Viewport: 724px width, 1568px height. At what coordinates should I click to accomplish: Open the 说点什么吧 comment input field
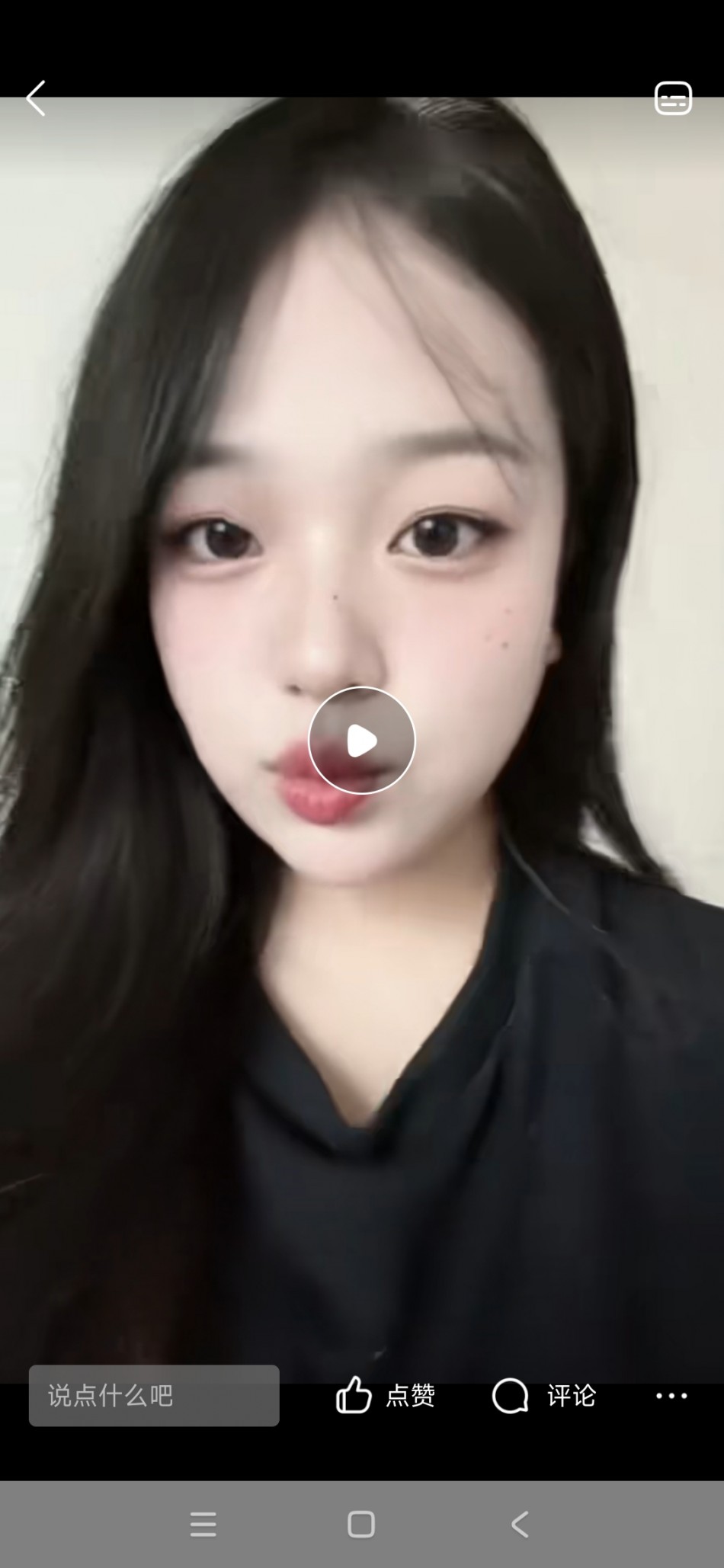(154, 1396)
